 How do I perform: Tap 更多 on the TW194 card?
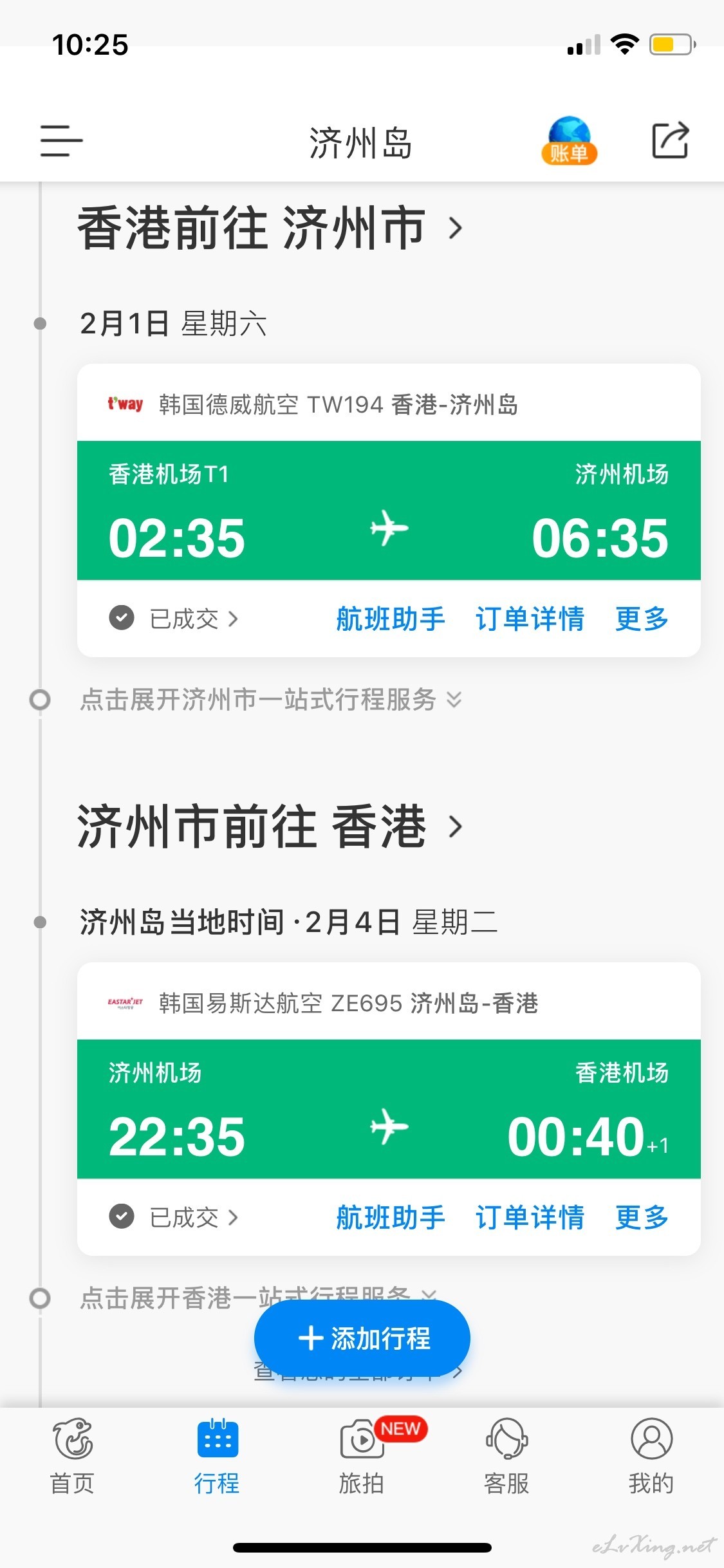point(642,619)
